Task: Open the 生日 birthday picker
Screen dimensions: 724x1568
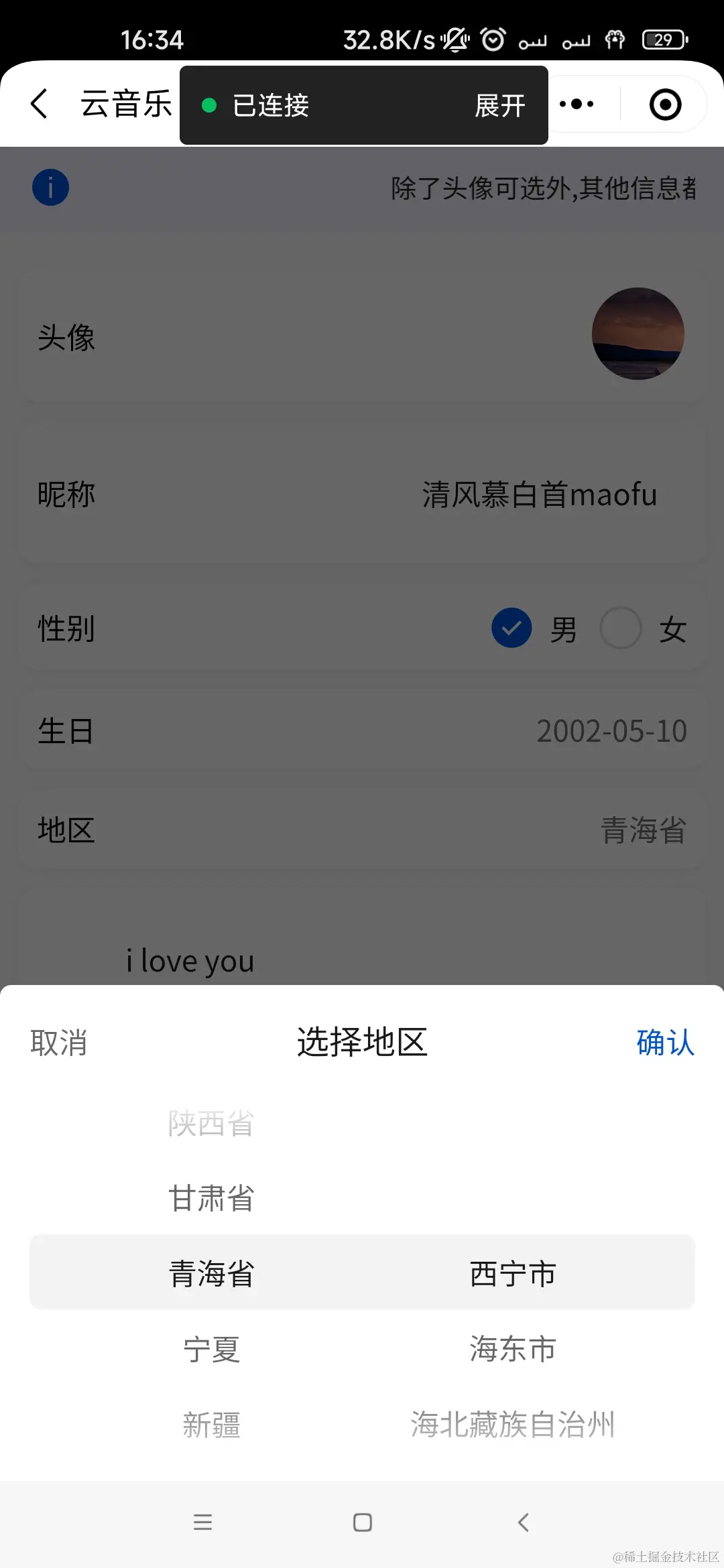Action: pyautogui.click(x=362, y=730)
